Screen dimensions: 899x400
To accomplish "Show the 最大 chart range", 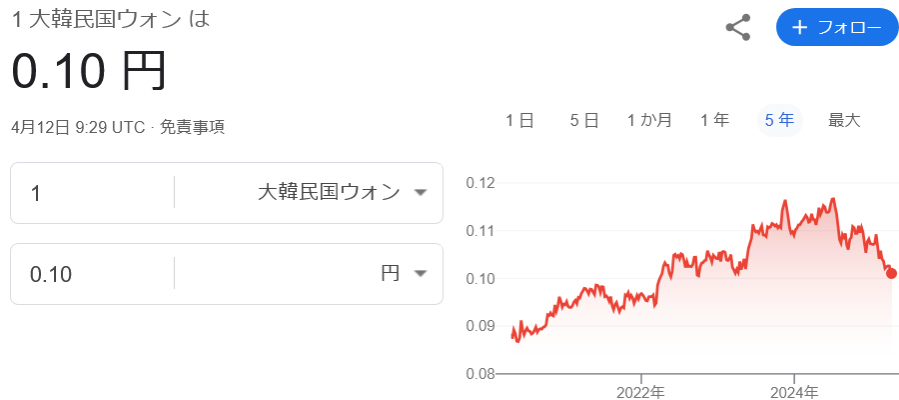I will [844, 120].
